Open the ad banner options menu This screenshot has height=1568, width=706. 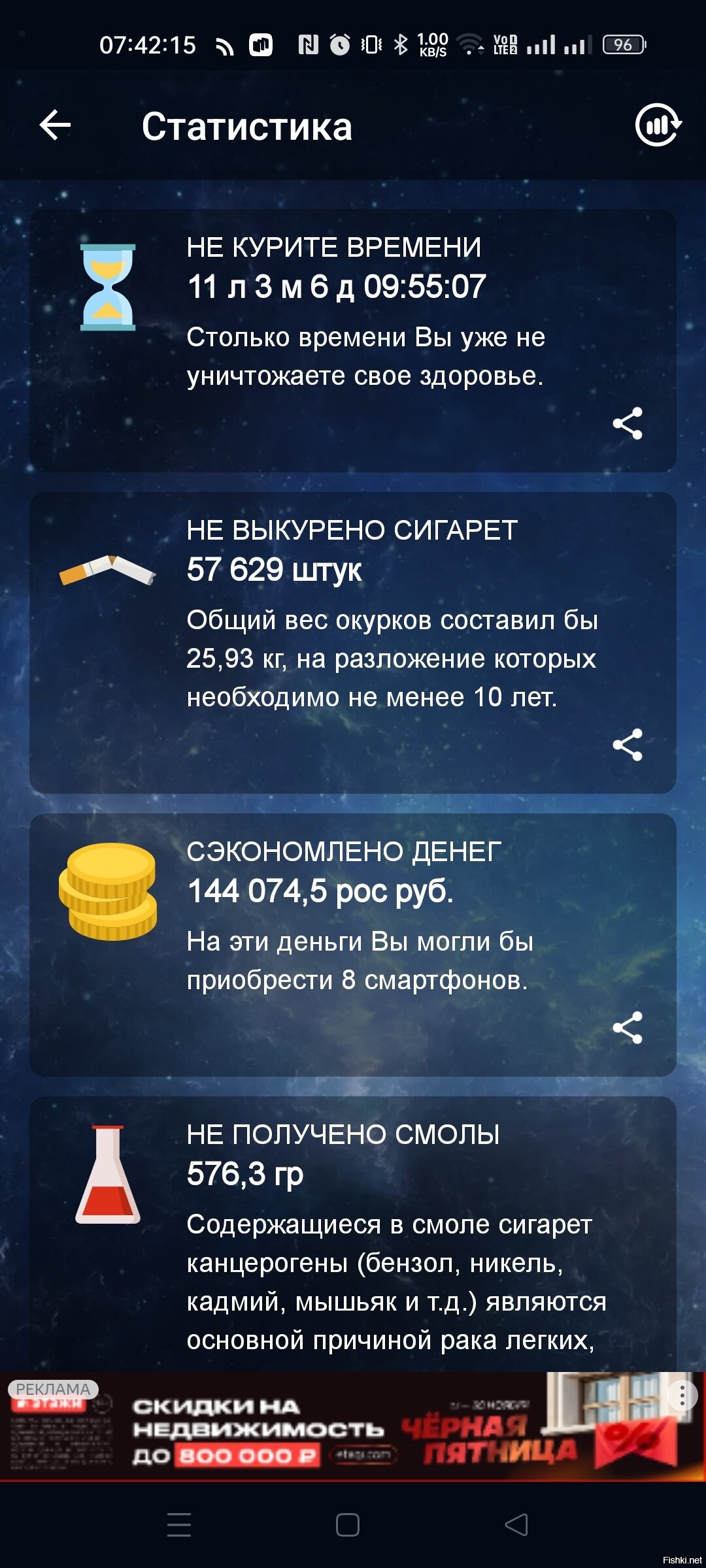682,1396
